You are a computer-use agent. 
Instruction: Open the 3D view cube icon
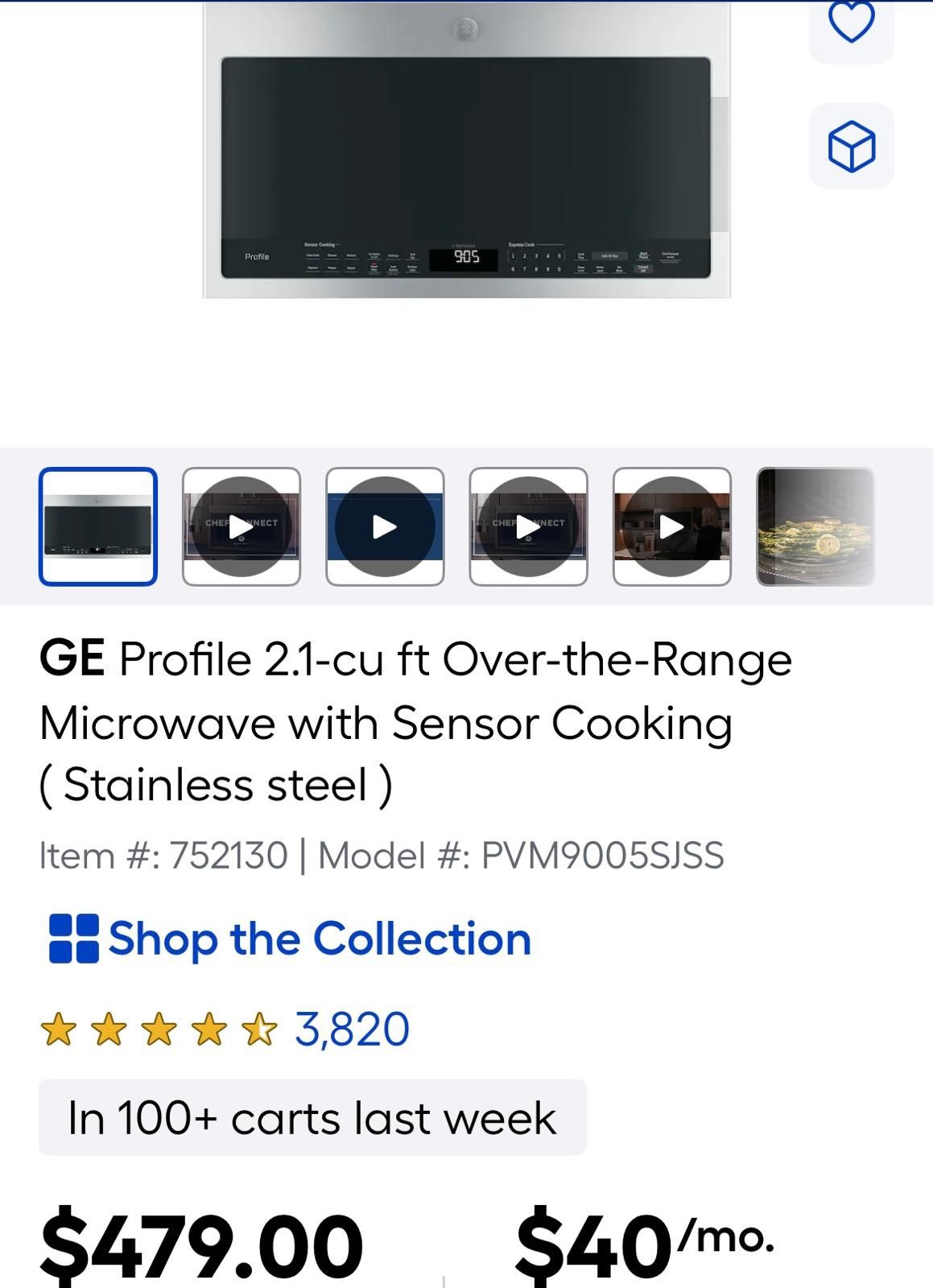coord(851,147)
